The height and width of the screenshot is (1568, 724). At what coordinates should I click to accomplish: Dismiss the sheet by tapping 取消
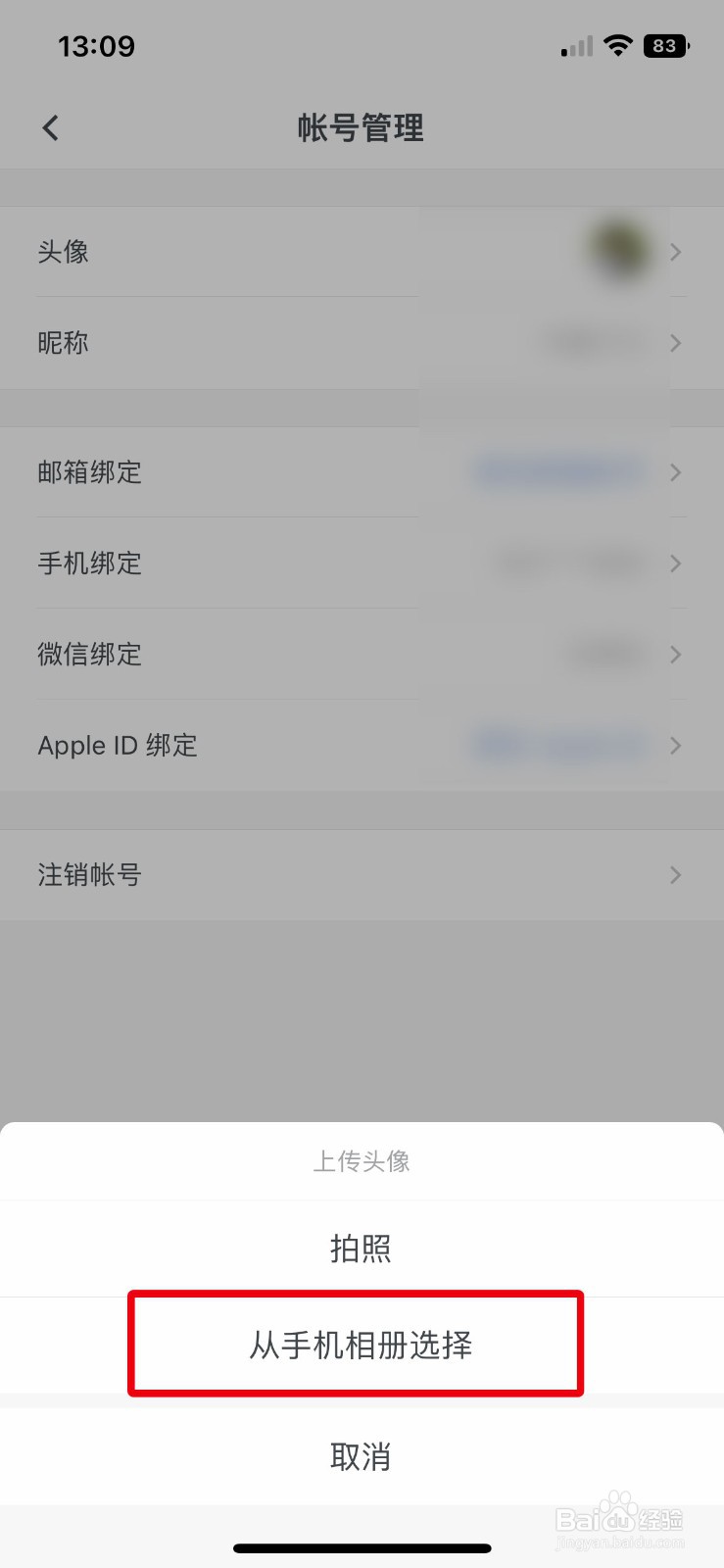tap(362, 1455)
